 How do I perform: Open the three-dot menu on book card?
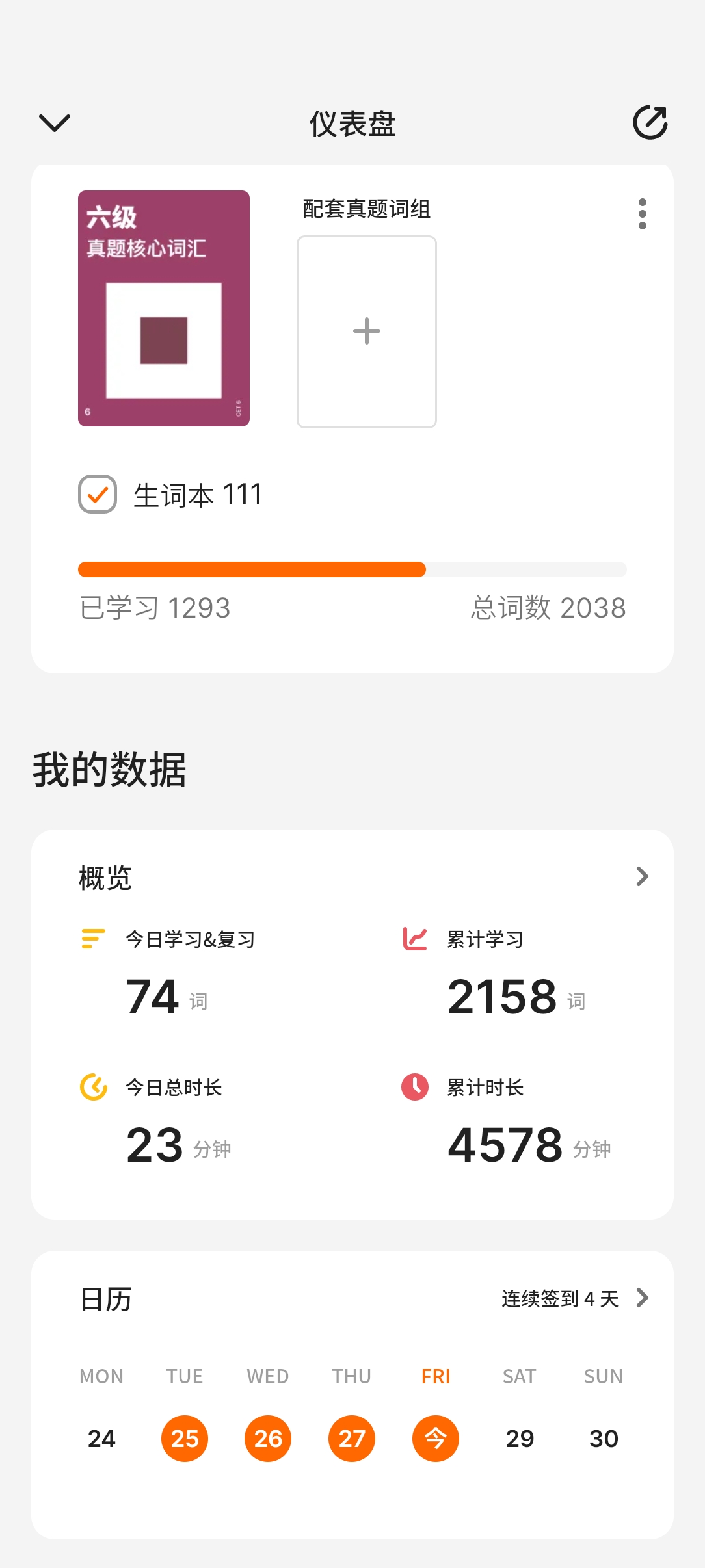642,214
